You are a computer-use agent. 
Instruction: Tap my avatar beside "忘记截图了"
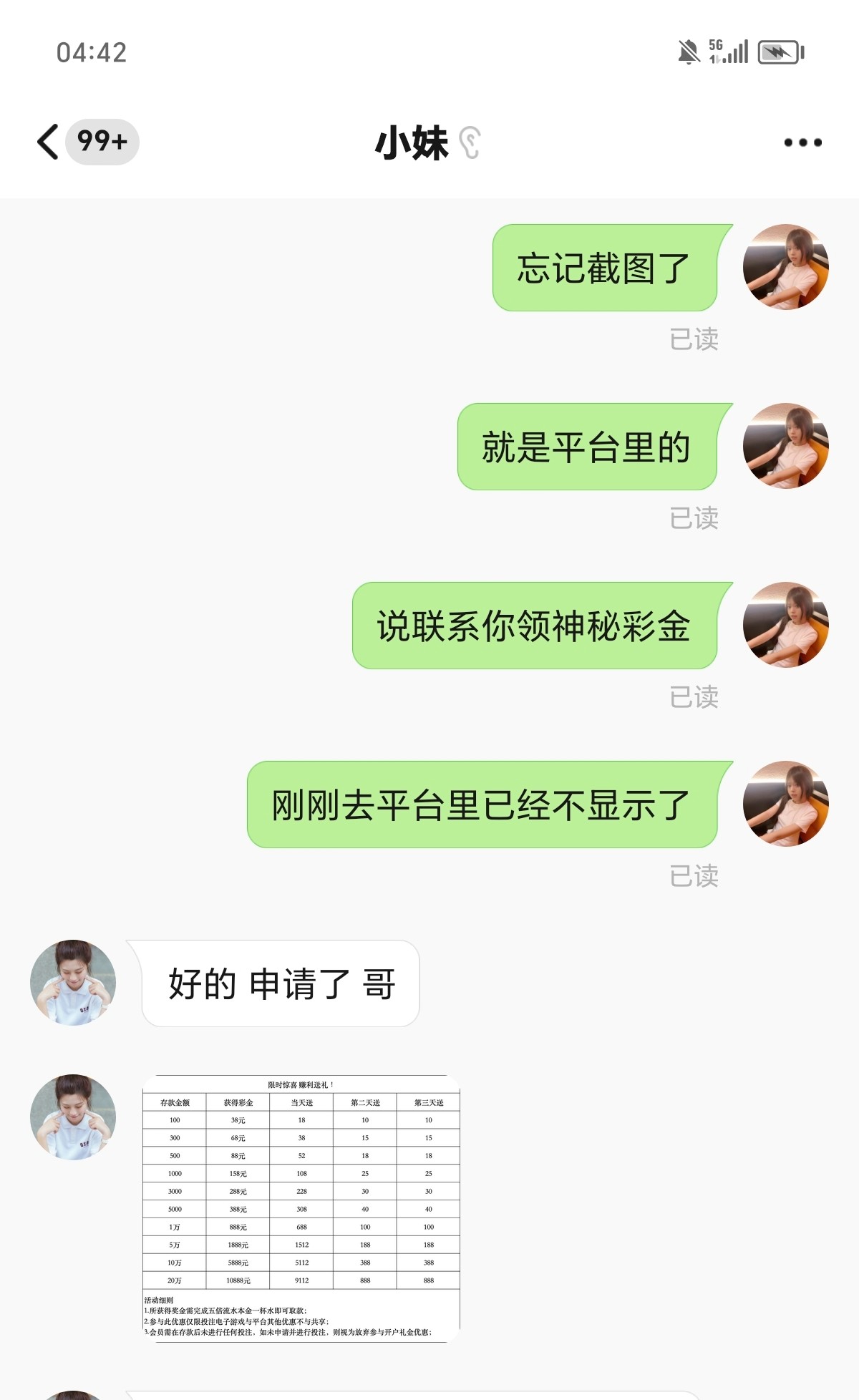[785, 267]
